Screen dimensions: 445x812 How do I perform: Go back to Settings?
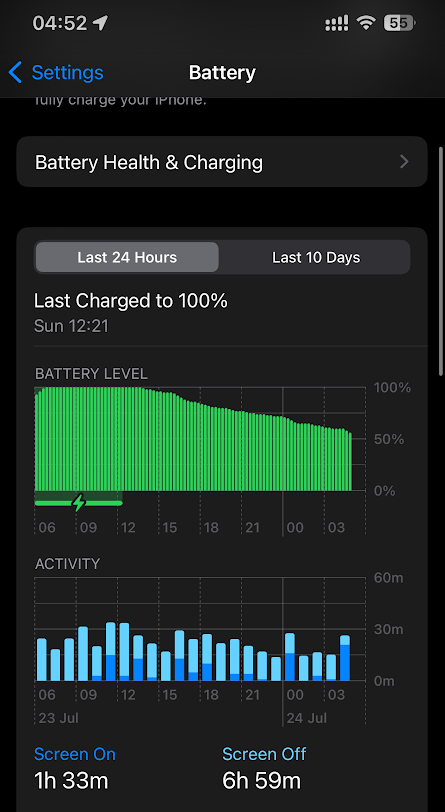click(56, 72)
